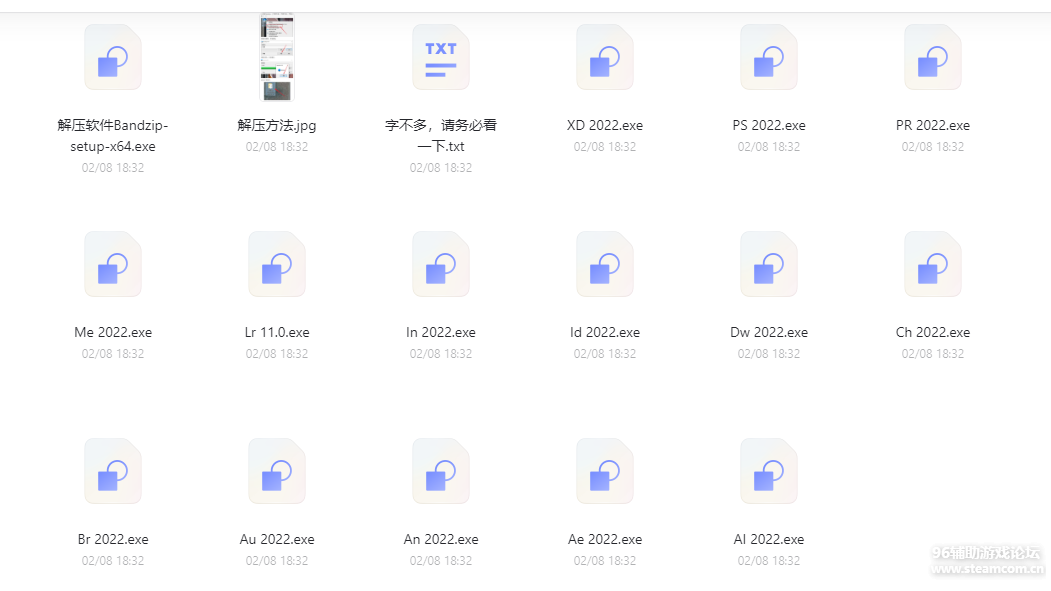Image resolution: width=1051 pixels, height=591 pixels.
Task: Select the Au 2022.exe file
Action: [277, 472]
